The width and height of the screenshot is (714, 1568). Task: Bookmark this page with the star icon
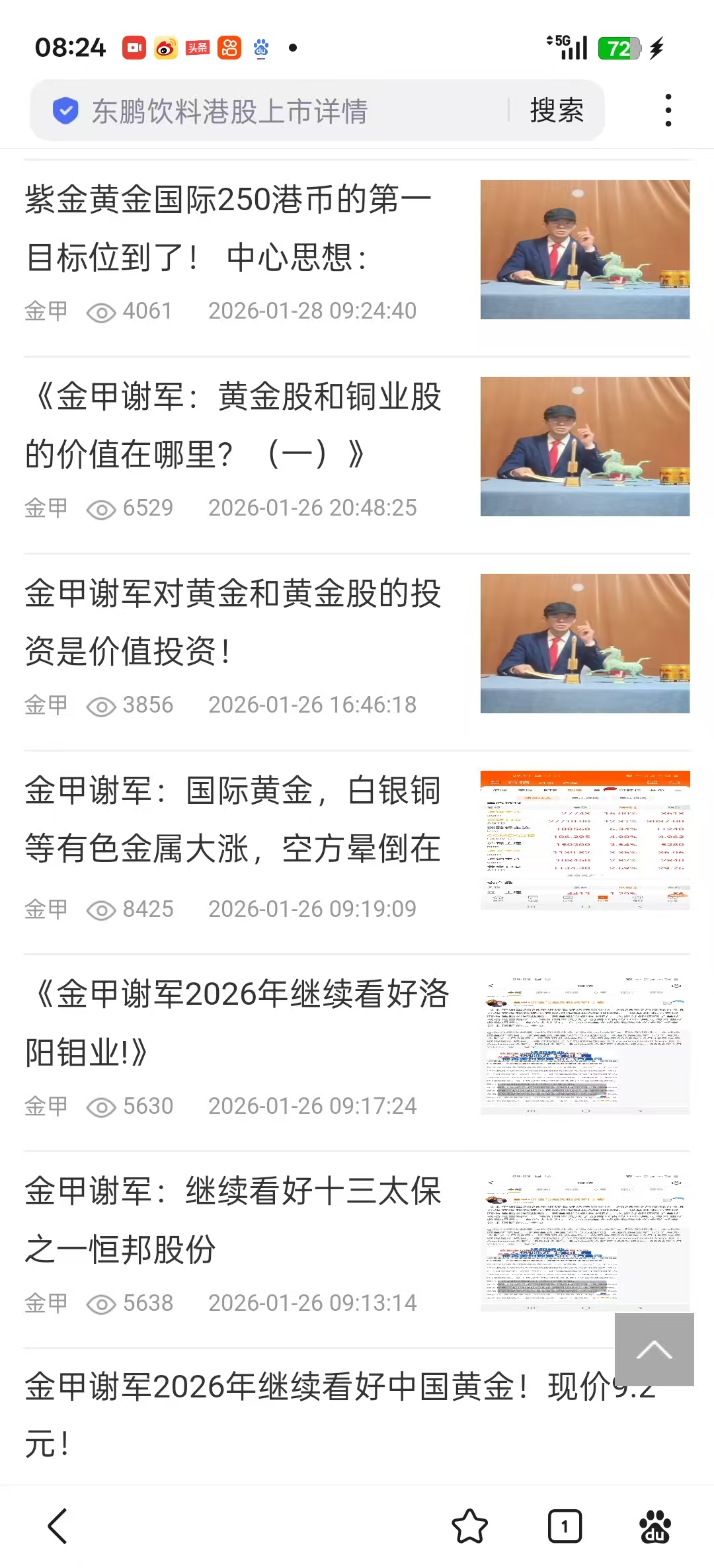click(469, 1526)
